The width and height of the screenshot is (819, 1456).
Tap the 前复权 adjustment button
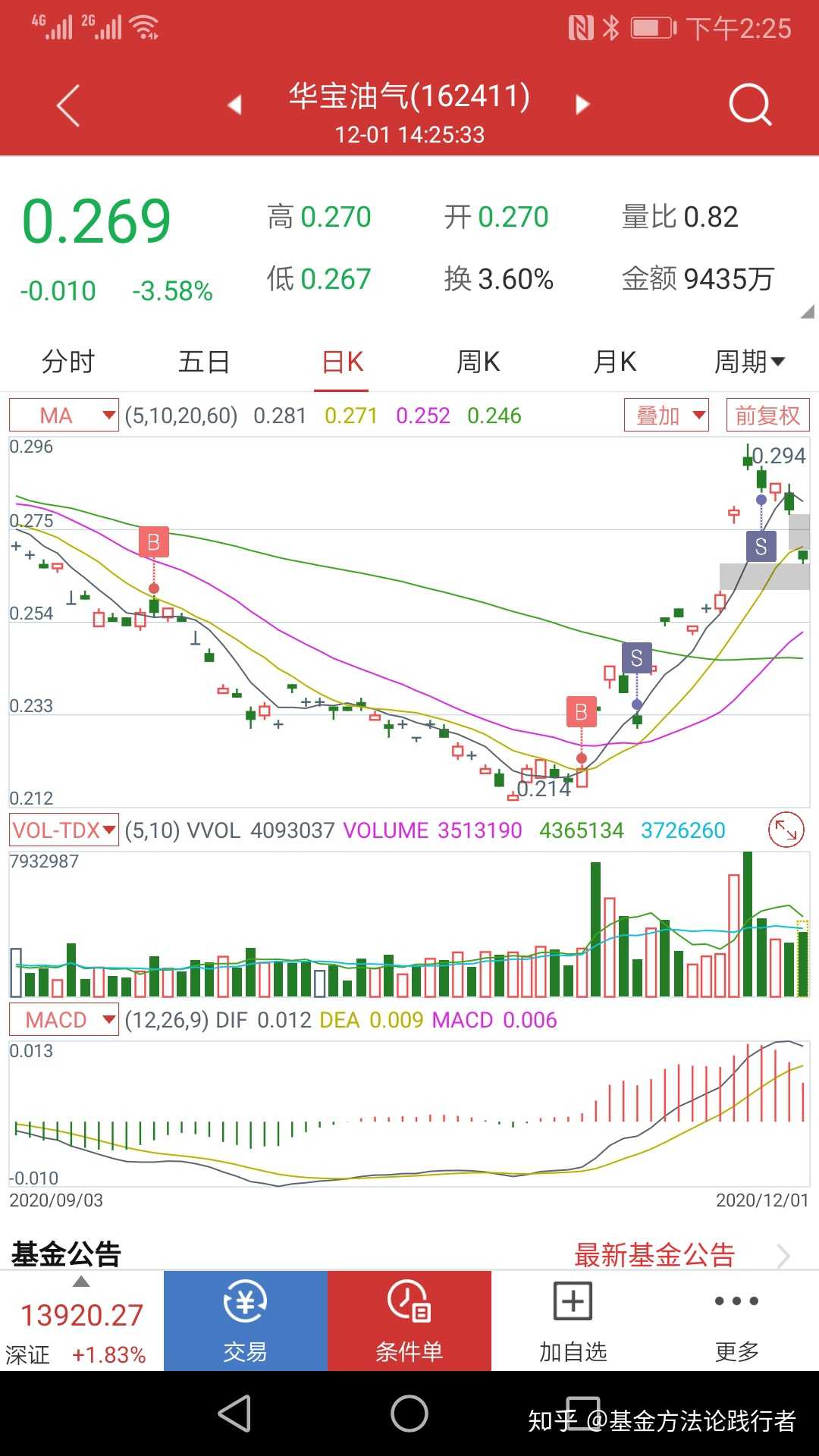[x=767, y=416]
